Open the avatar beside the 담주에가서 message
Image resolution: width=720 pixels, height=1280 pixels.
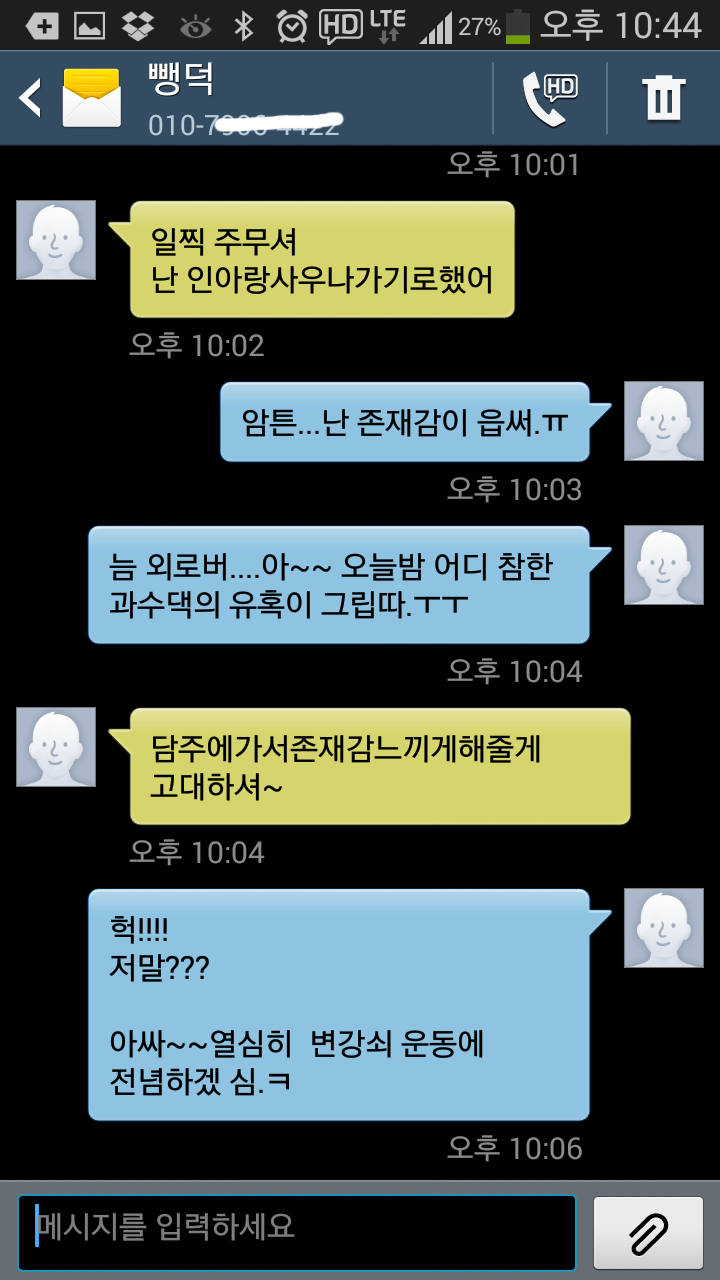tap(56, 747)
